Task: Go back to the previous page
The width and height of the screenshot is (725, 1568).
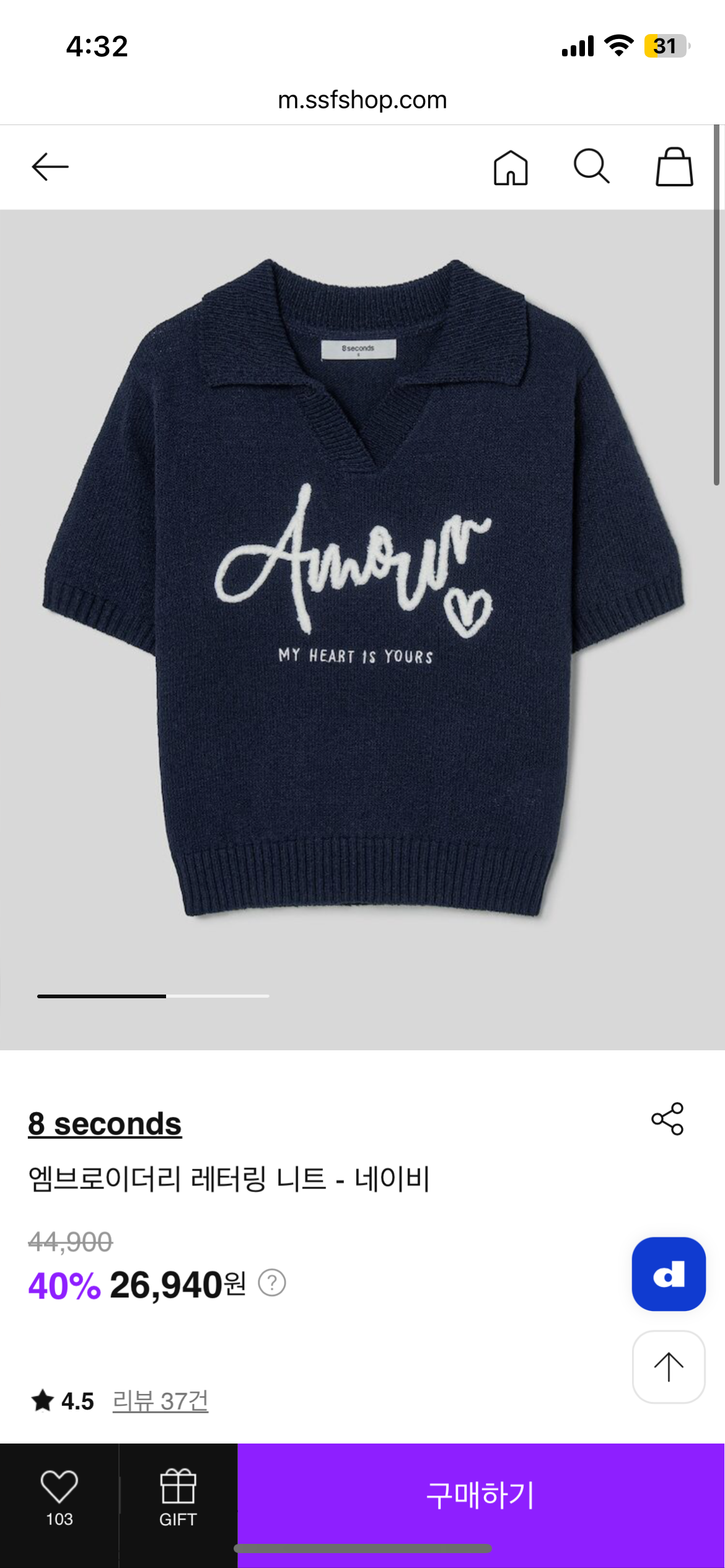Action: tap(50, 167)
